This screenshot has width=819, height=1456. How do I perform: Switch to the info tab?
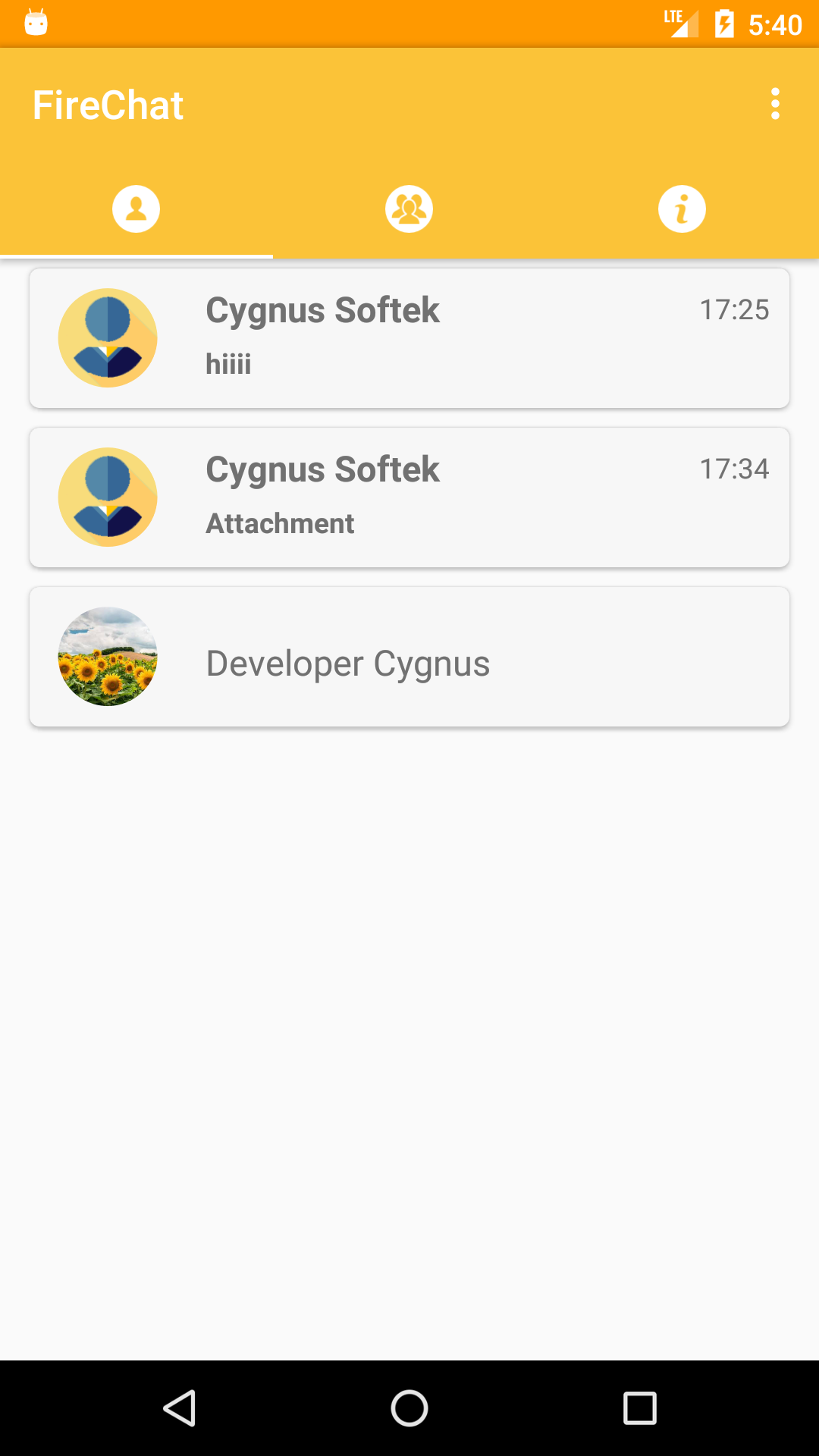click(x=682, y=209)
